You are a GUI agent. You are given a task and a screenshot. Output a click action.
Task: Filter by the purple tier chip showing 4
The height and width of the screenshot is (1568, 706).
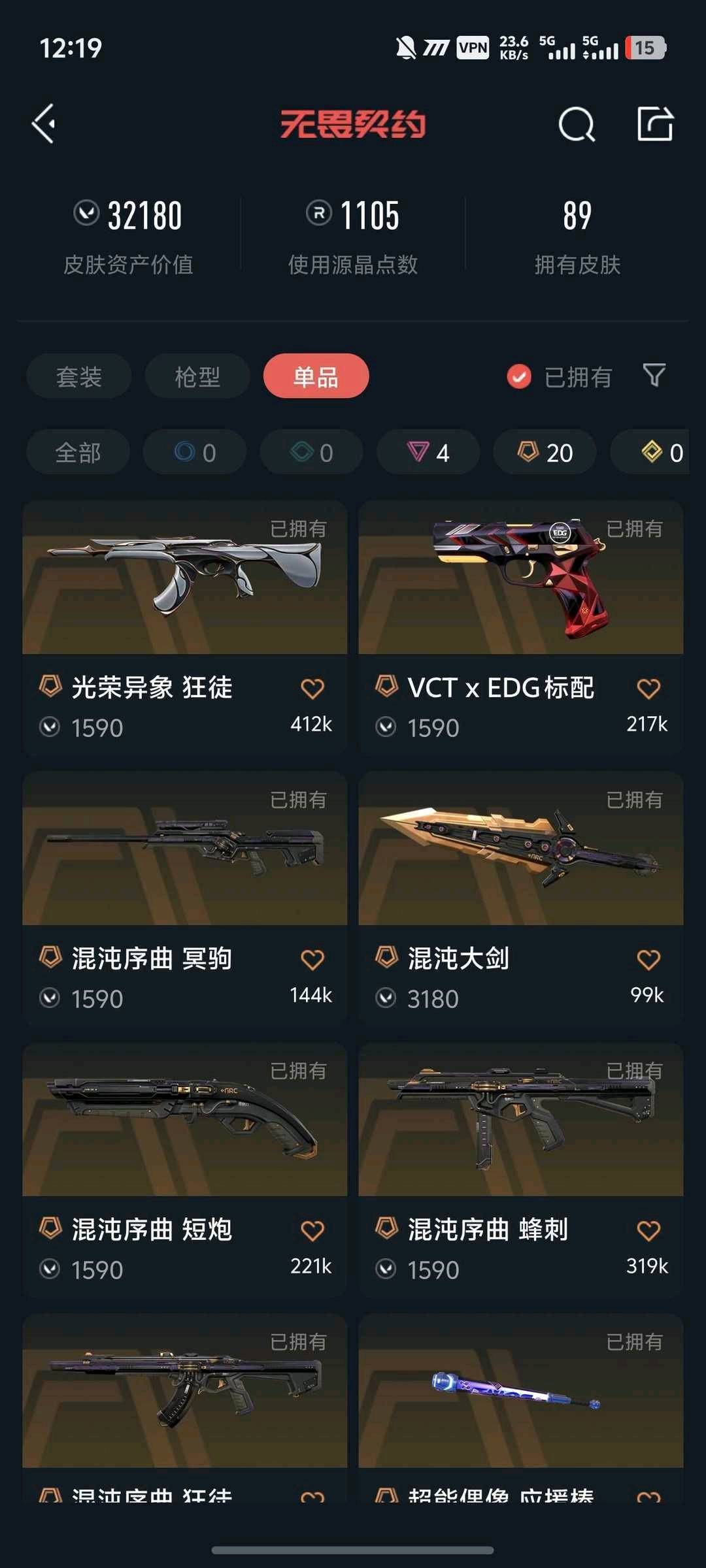pos(428,452)
